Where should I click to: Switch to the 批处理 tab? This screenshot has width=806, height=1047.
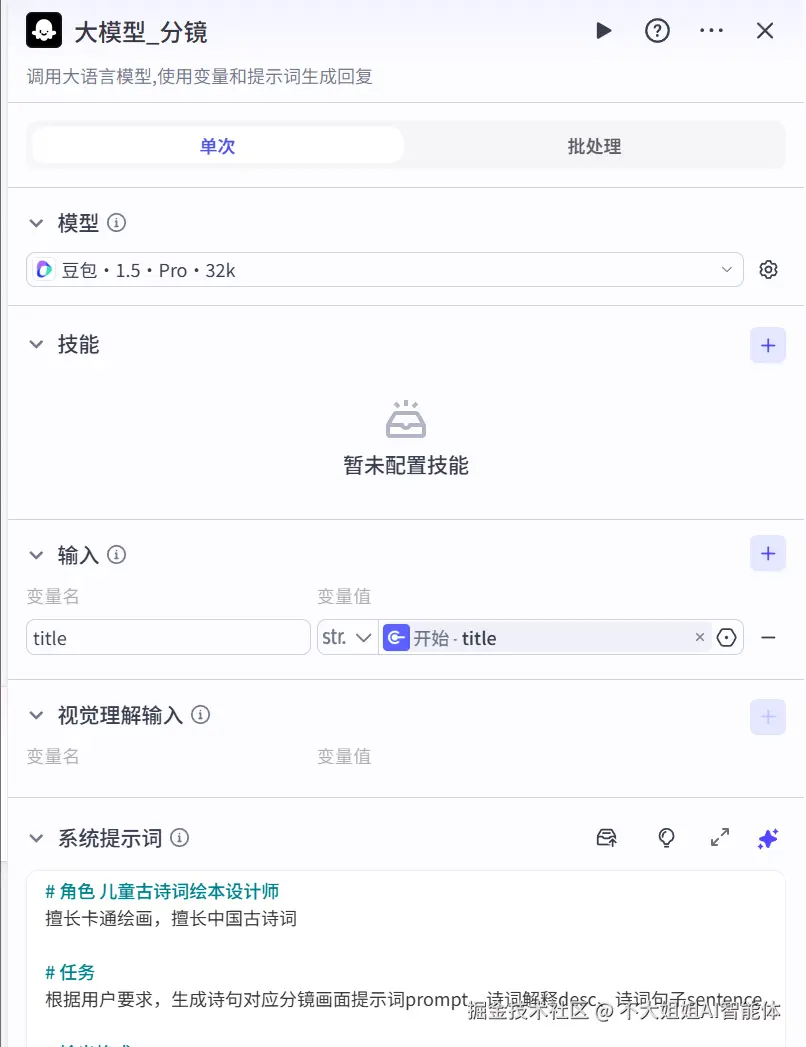click(594, 146)
